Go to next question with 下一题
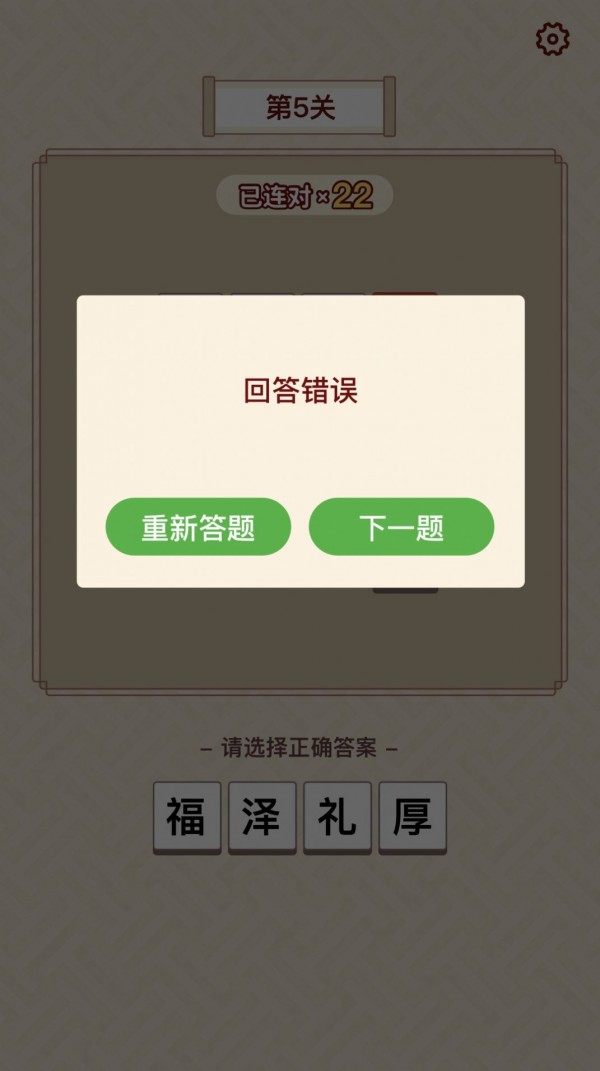The image size is (600, 1071). 401,527
